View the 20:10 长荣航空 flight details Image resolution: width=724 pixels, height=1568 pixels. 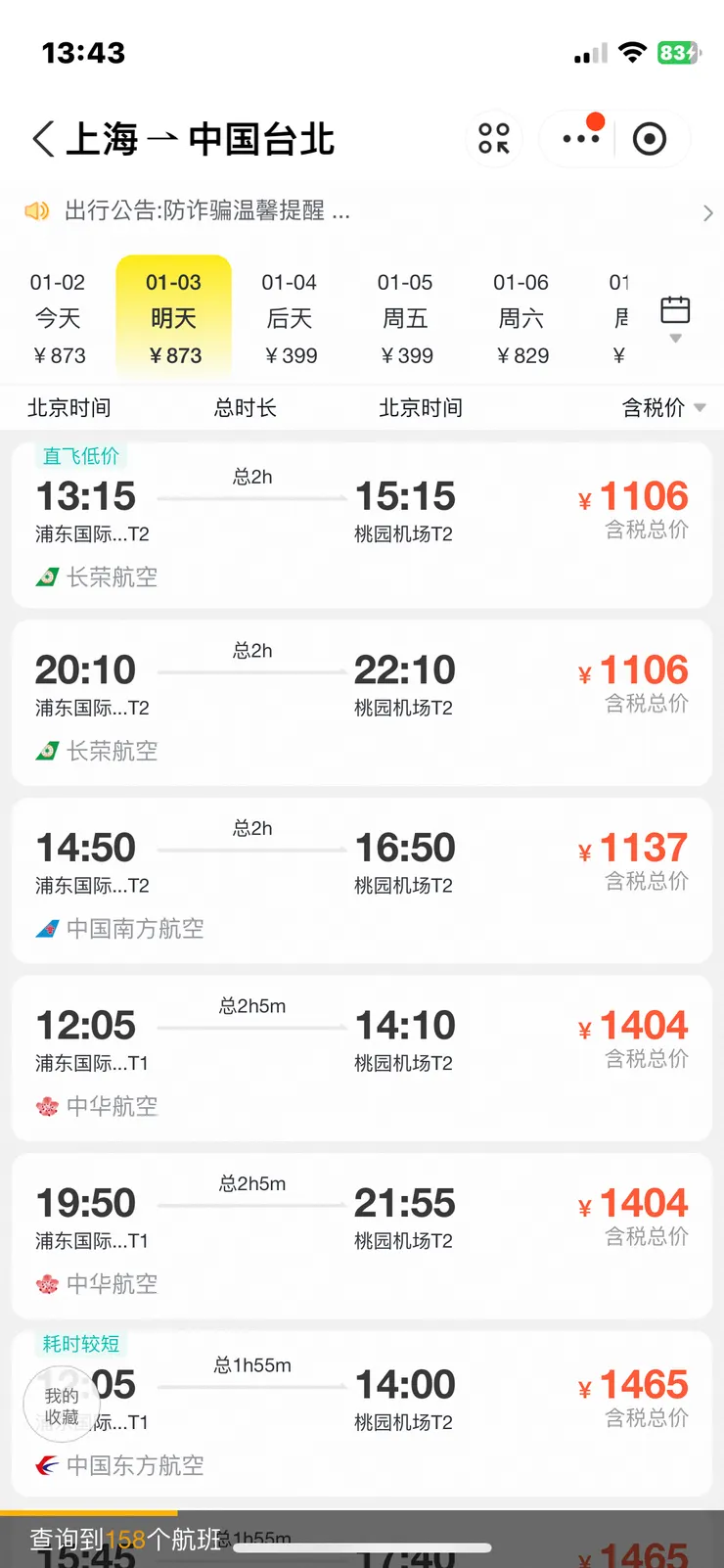[x=362, y=702]
